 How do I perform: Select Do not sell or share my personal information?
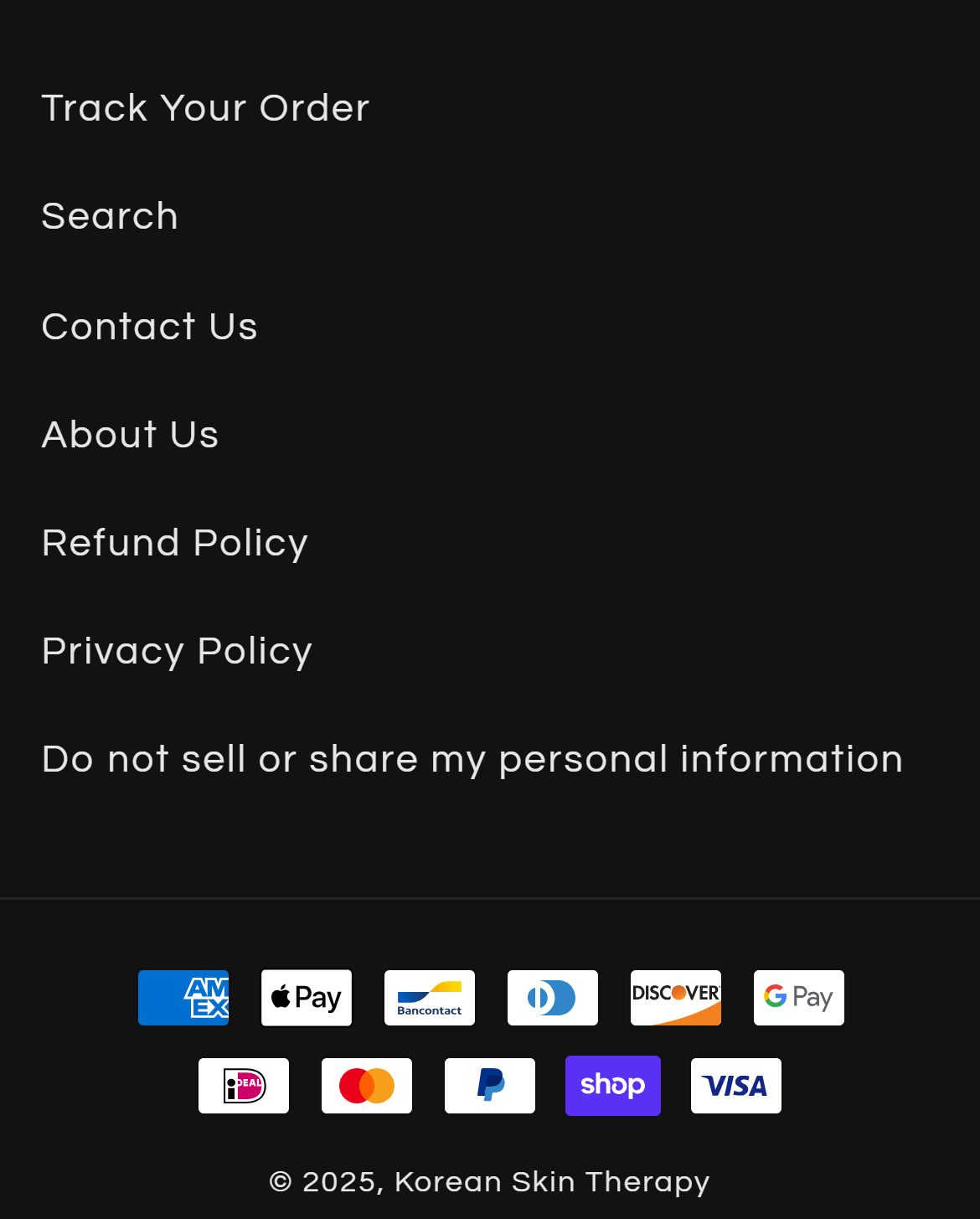472,759
